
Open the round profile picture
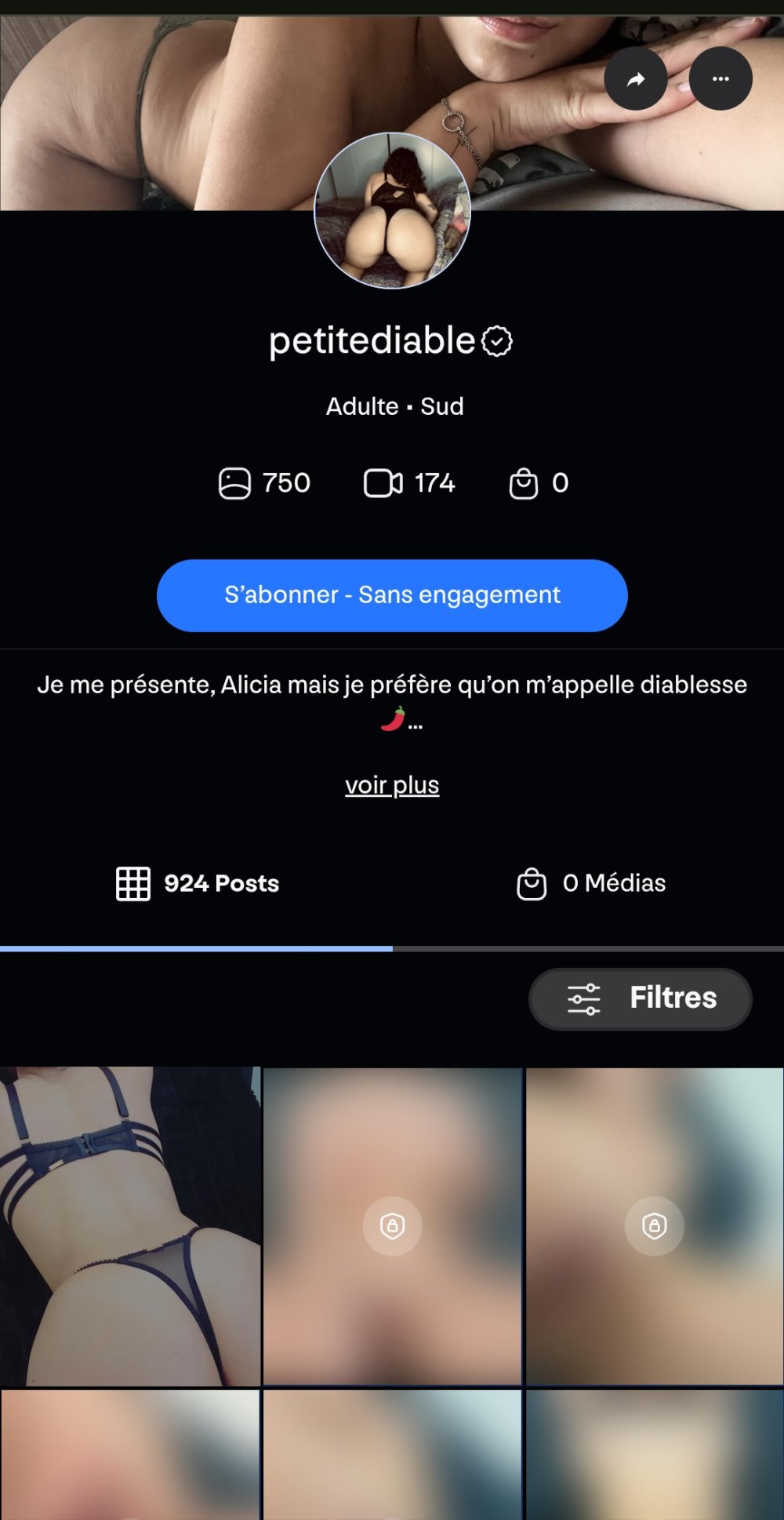(392, 211)
